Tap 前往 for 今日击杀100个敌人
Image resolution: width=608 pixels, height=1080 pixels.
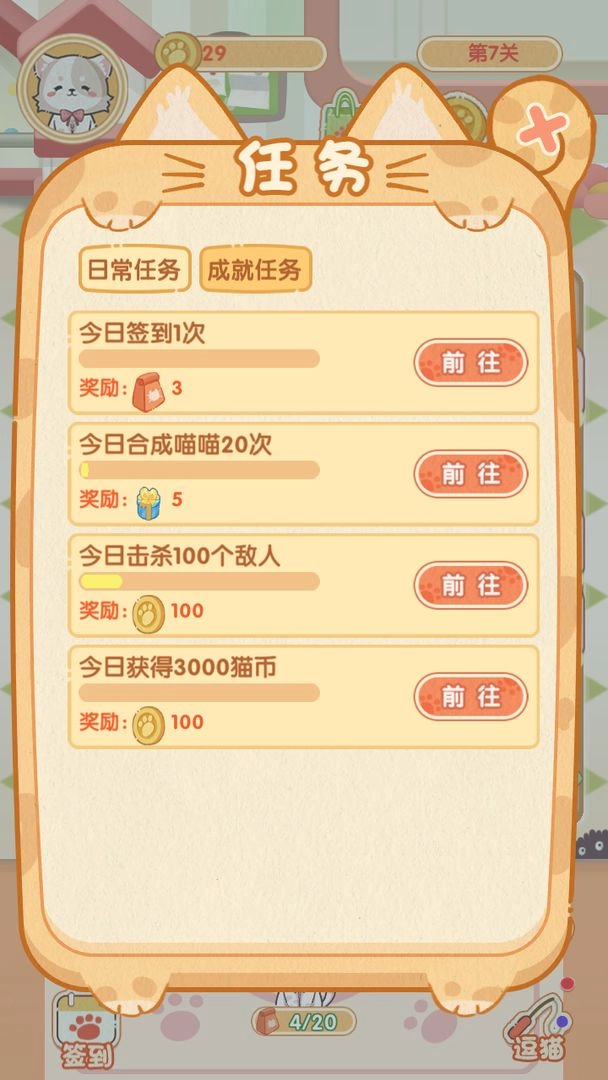pyautogui.click(x=470, y=585)
